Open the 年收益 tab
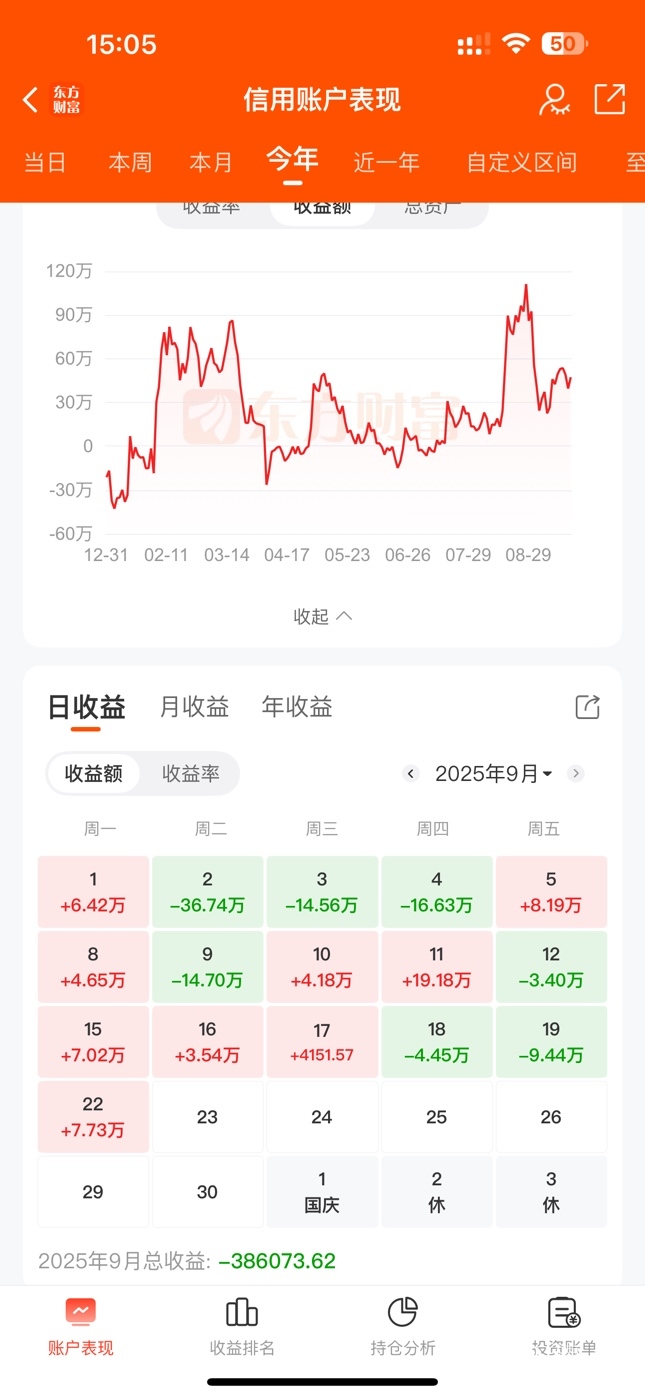The image size is (645, 1398). click(297, 707)
